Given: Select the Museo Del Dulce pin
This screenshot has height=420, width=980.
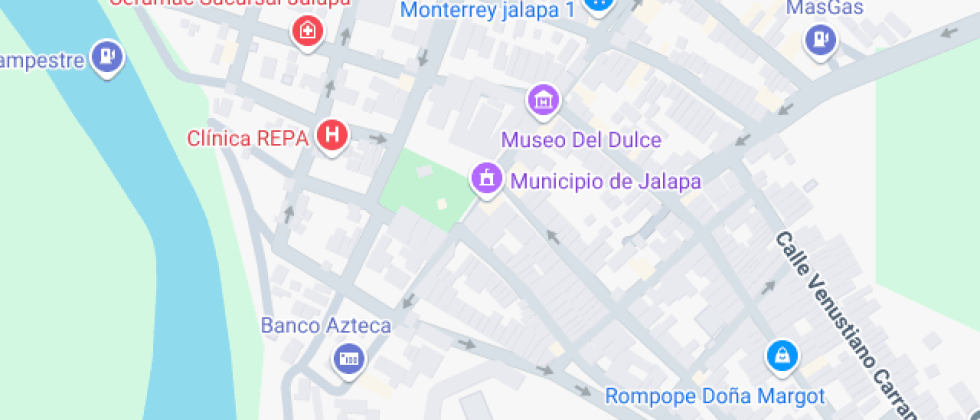Looking at the screenshot, I should (544, 100).
